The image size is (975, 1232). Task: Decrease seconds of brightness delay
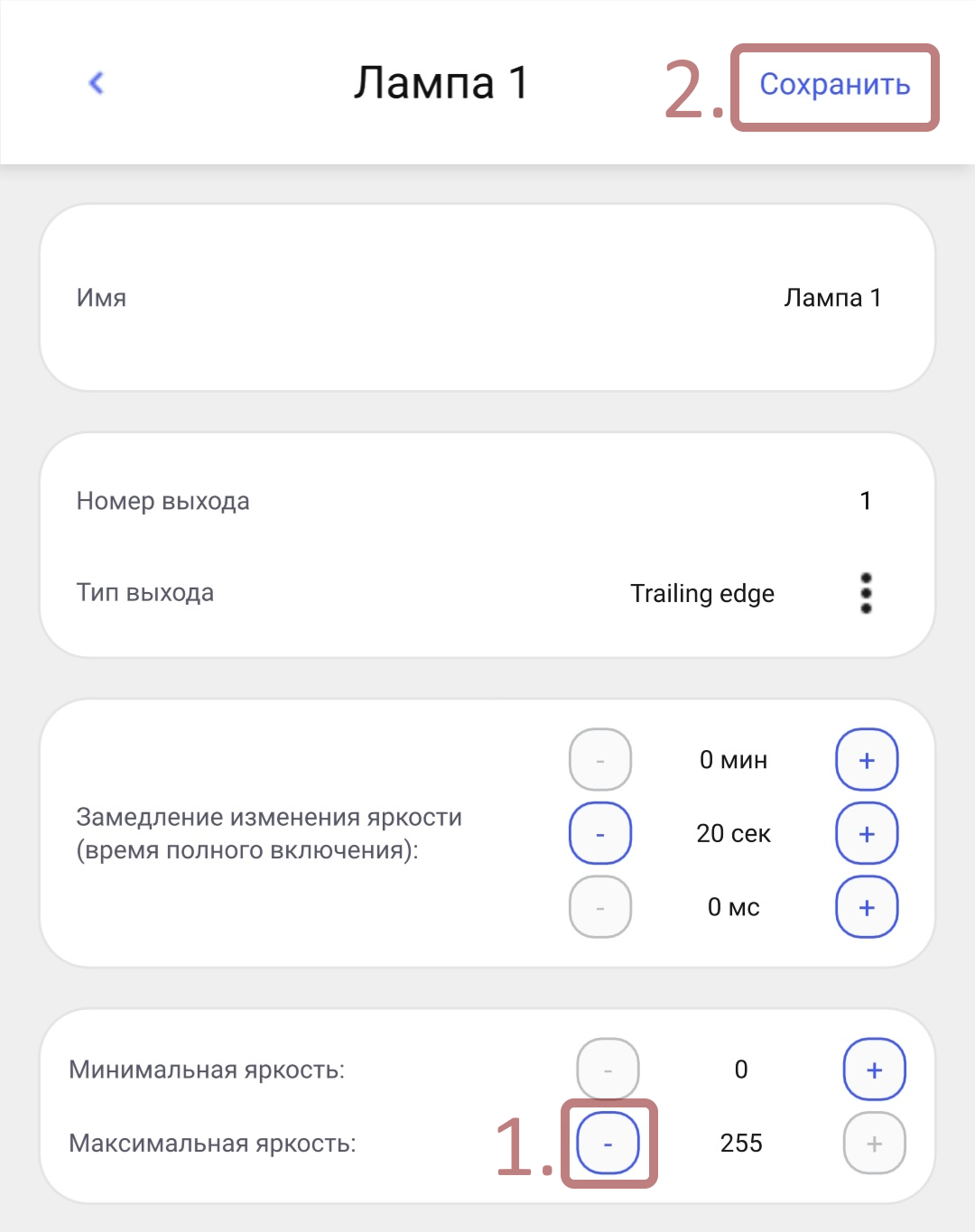tap(600, 833)
